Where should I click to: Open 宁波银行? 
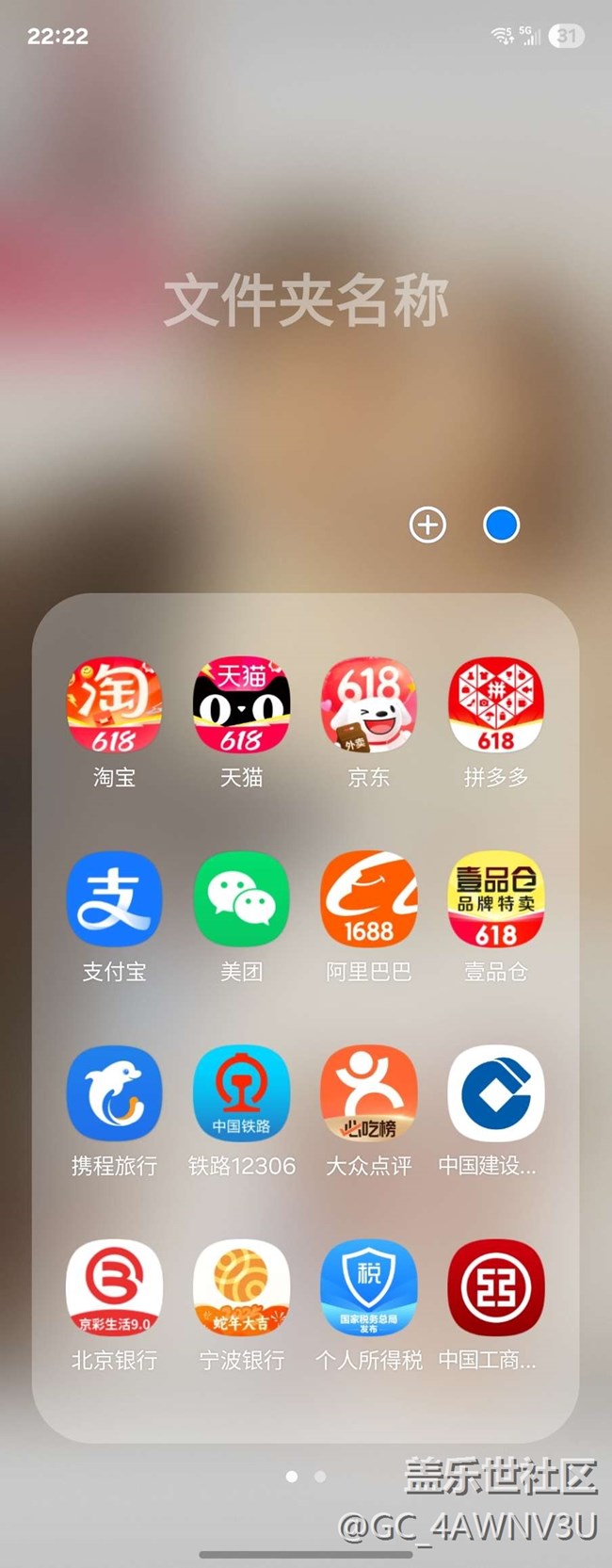[x=241, y=1287]
